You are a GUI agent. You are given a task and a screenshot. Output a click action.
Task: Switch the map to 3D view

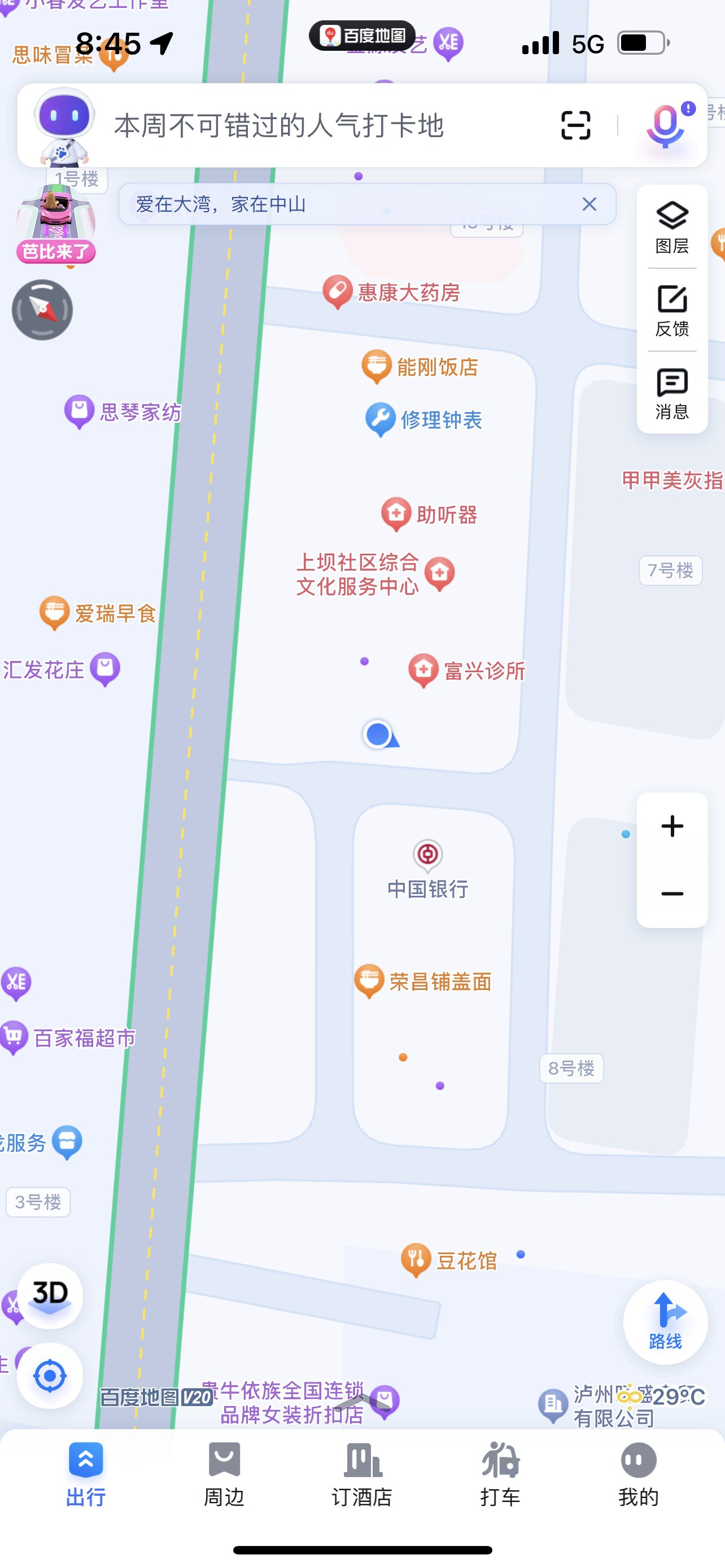50,1295
